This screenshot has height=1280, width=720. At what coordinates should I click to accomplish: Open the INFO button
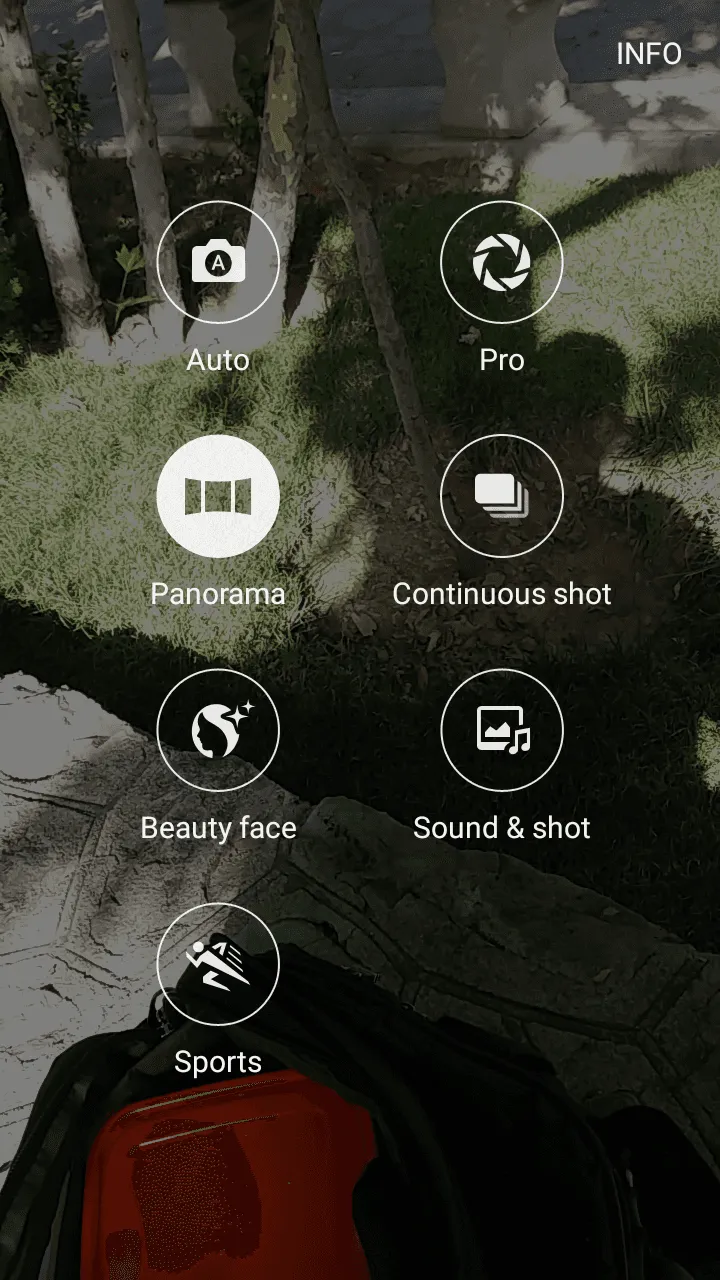point(648,54)
